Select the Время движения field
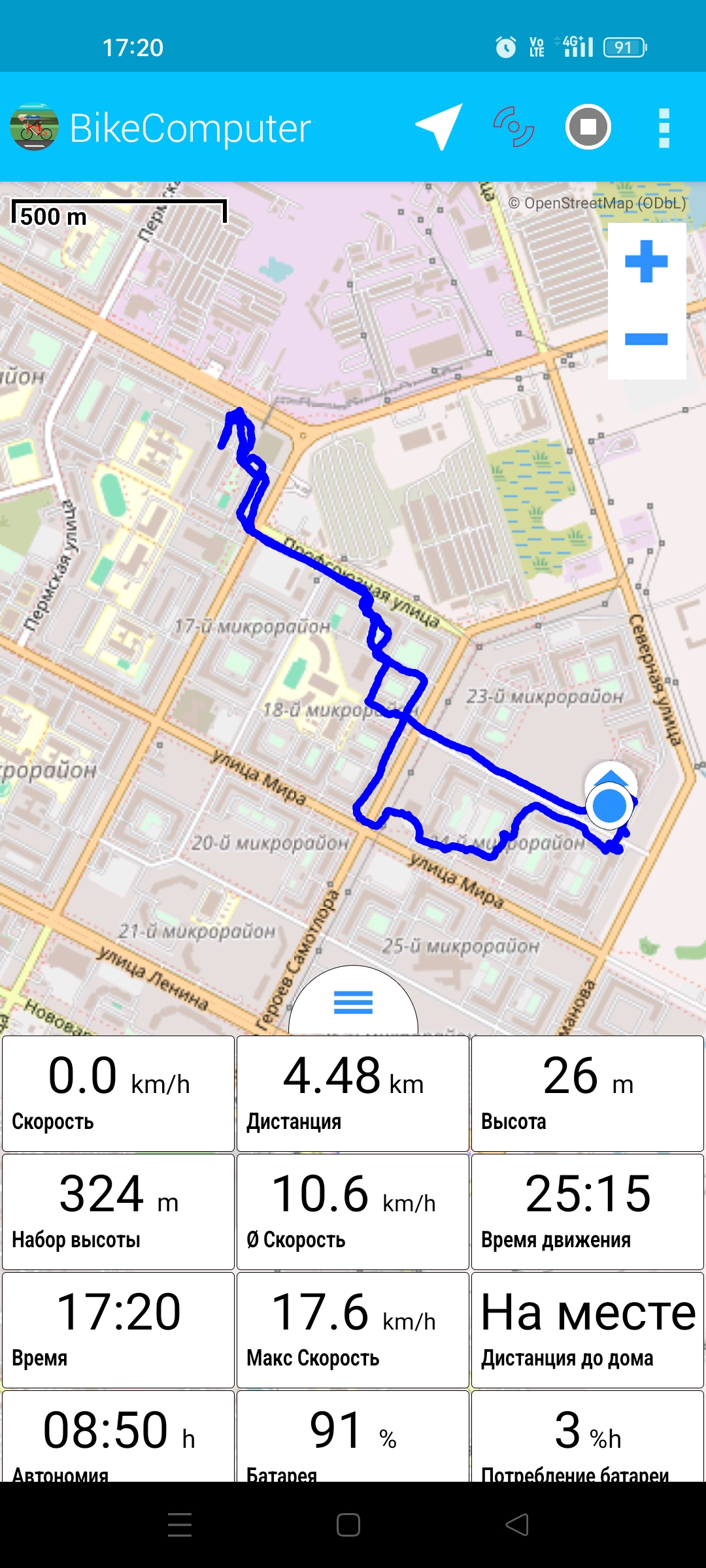 click(588, 1212)
